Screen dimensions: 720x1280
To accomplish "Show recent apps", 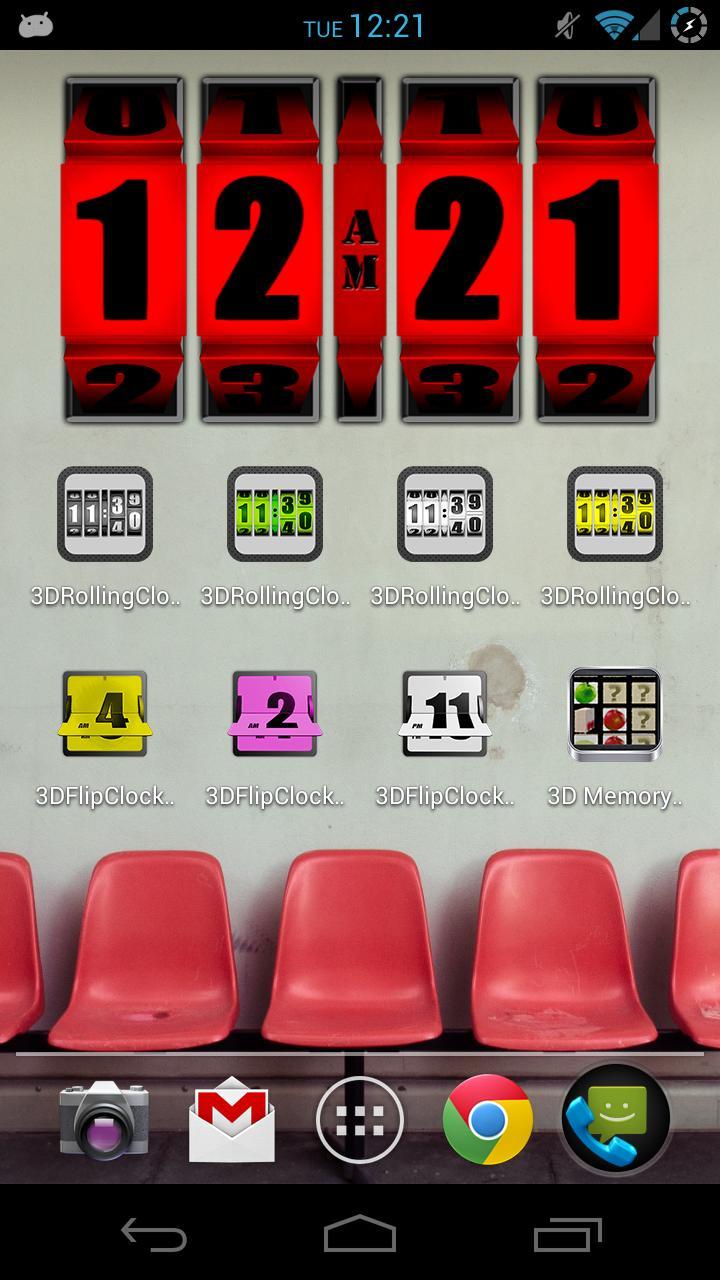I will 567,1235.
